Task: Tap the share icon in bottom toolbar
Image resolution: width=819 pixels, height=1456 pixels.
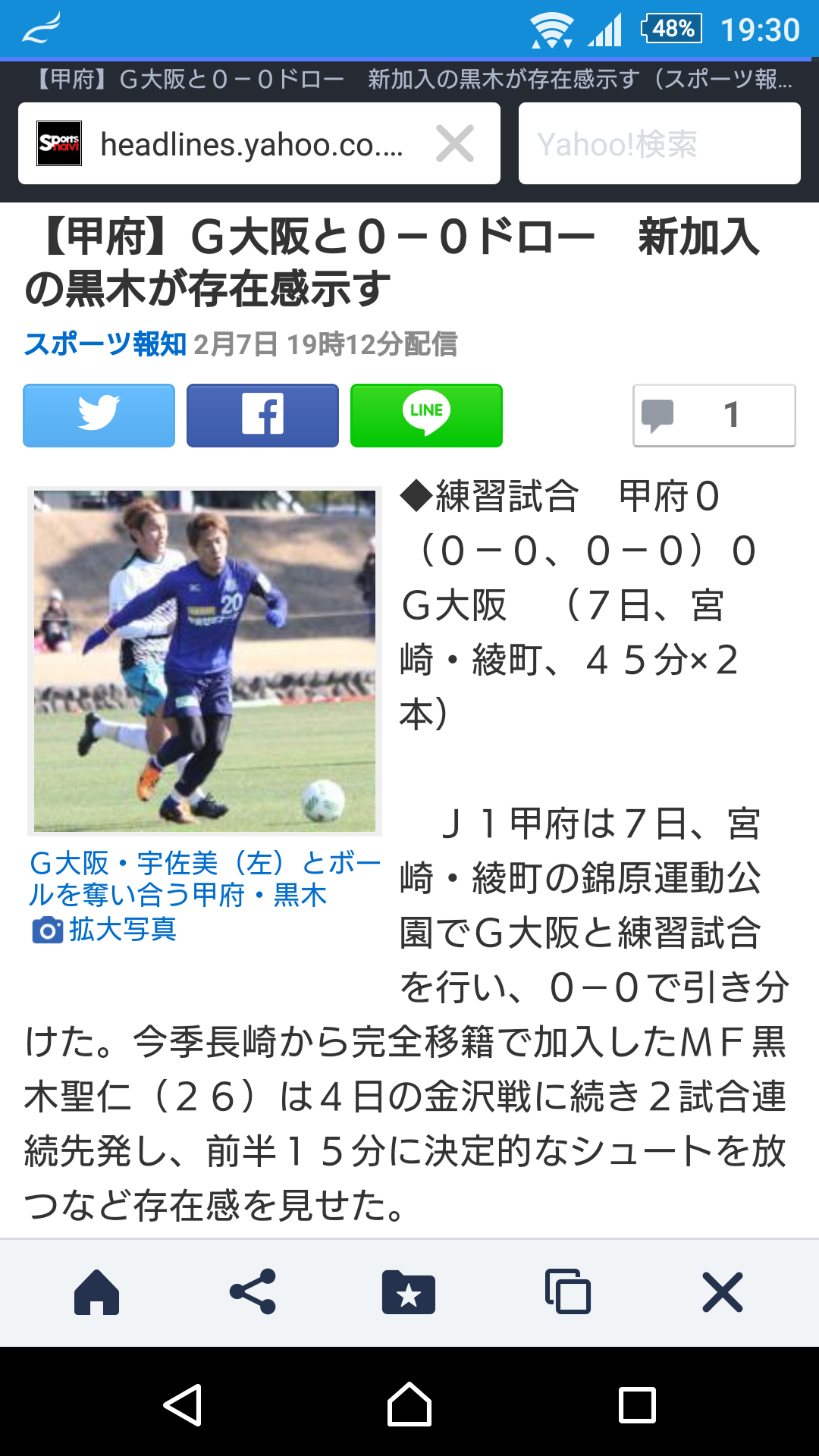Action: tap(253, 1291)
